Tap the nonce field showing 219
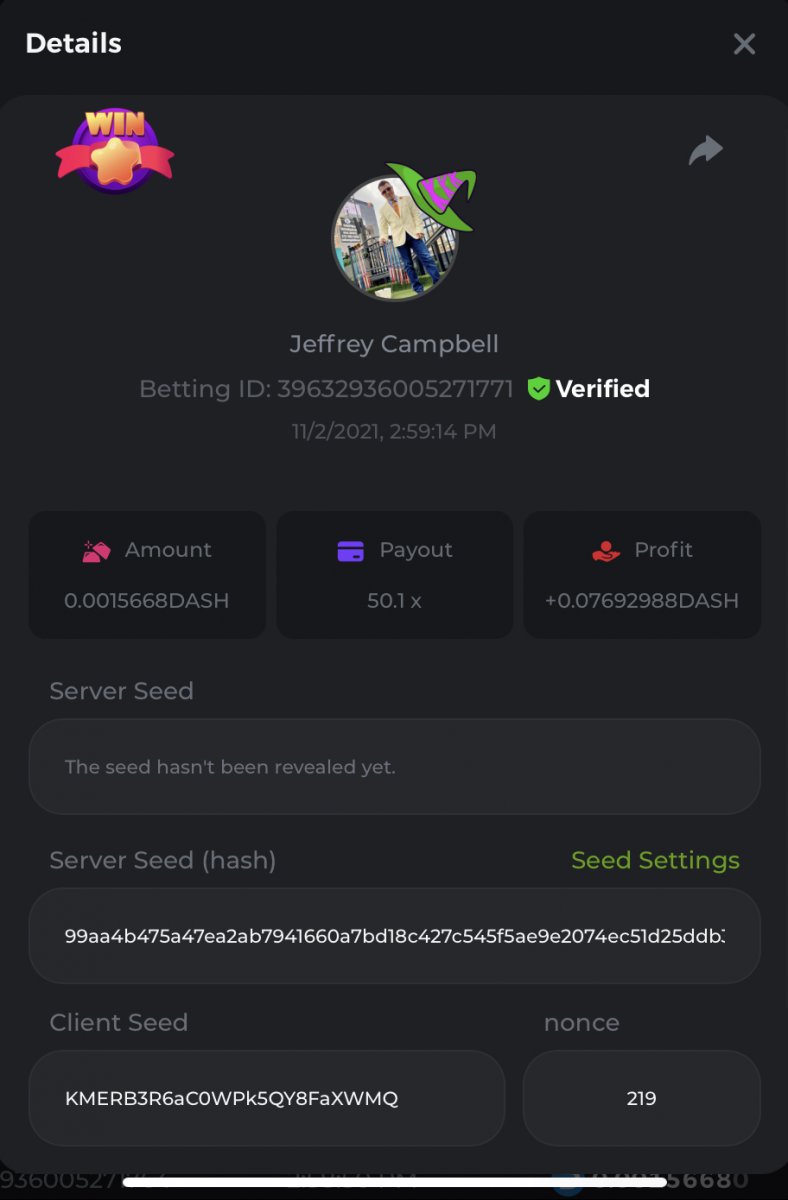 (641, 1098)
